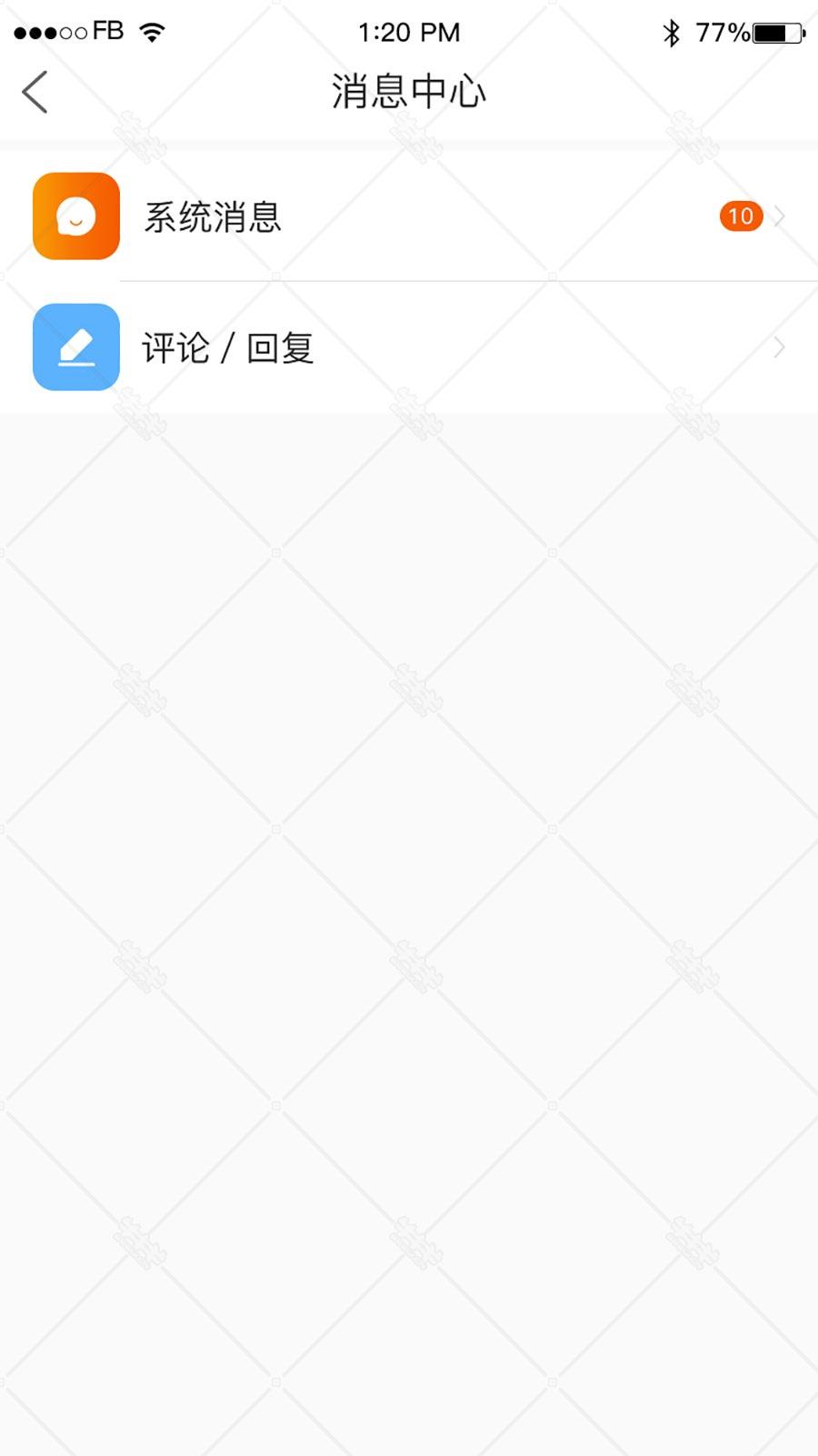818x1456 pixels.
Task: Open the 系统消息 row
Action: click(409, 216)
